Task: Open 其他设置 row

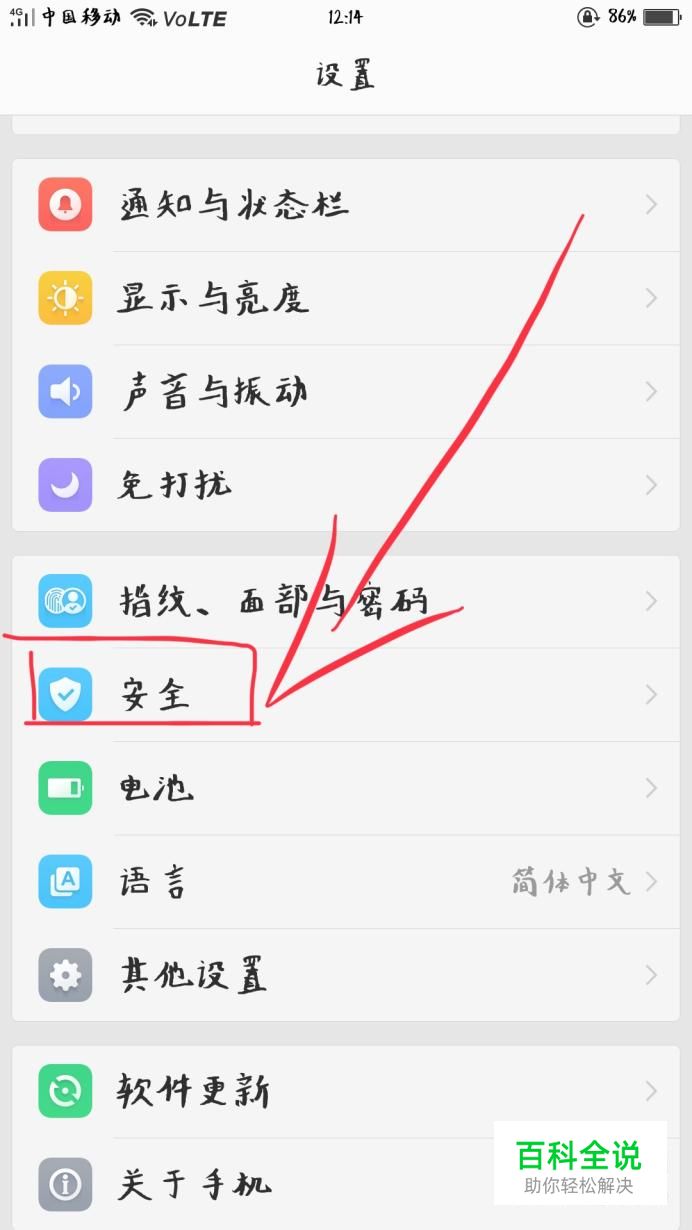Action: click(x=345, y=975)
